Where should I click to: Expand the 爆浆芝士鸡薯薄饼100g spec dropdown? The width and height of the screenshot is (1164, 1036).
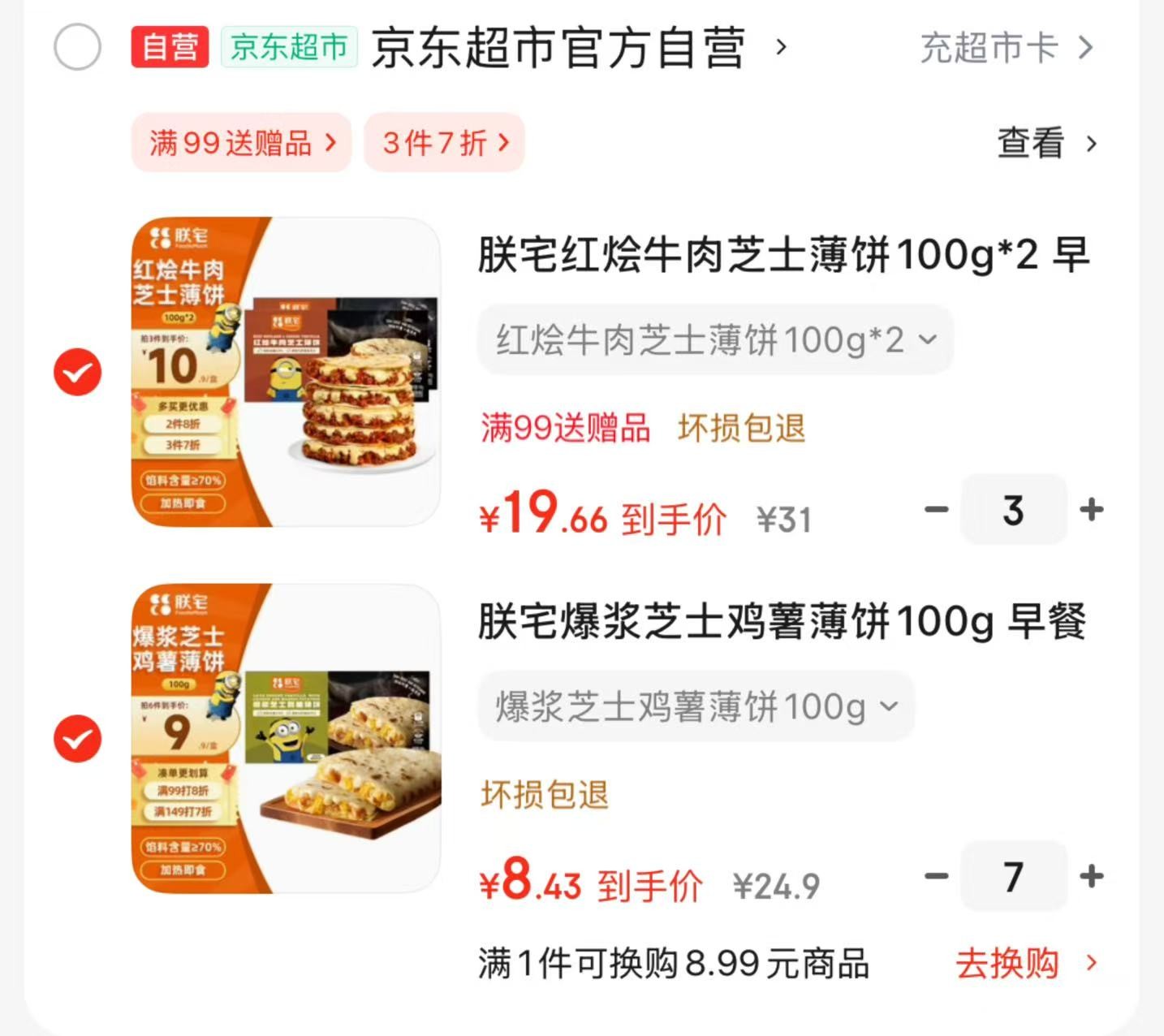pyautogui.click(x=696, y=706)
